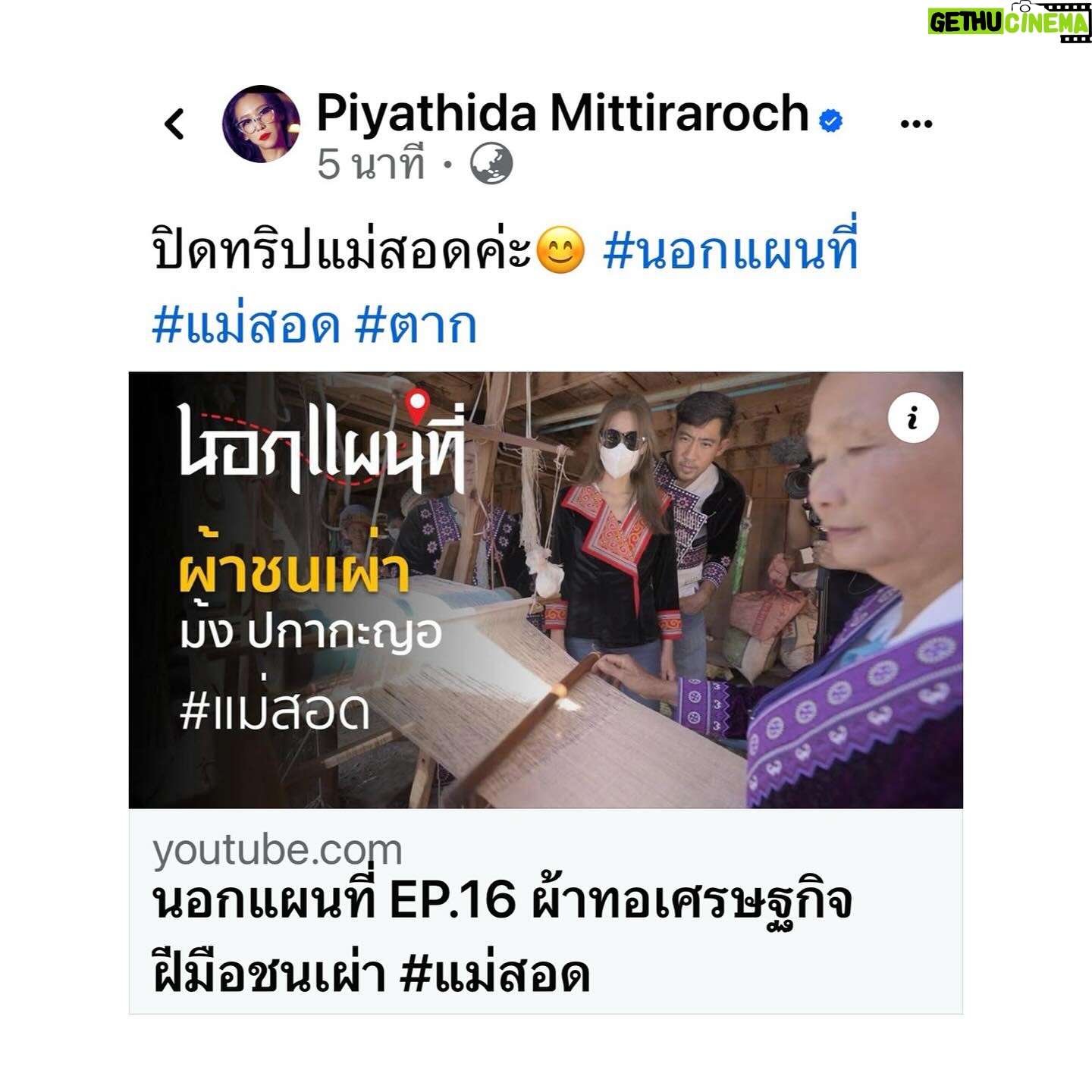Open Piyathida Mittiraroch's profile picture
This screenshot has width=1092, height=1092.
point(260,124)
